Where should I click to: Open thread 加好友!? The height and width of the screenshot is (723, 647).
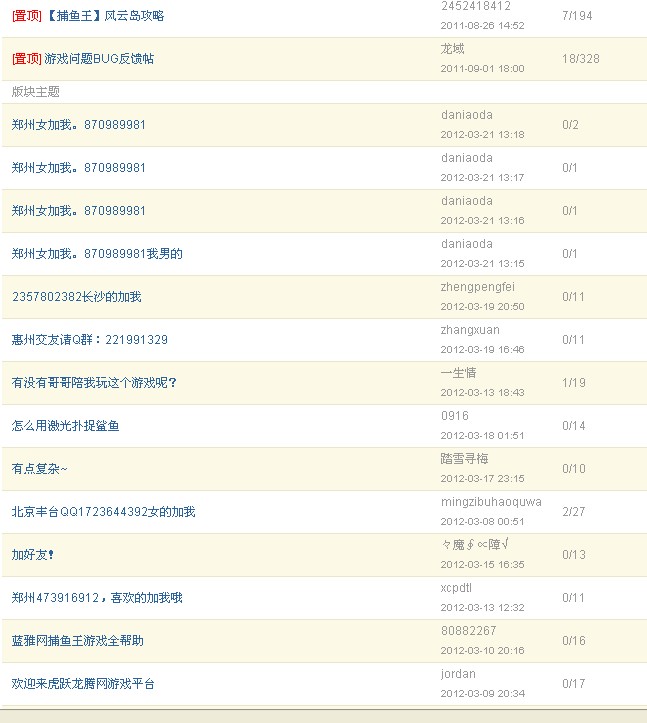click(33, 555)
